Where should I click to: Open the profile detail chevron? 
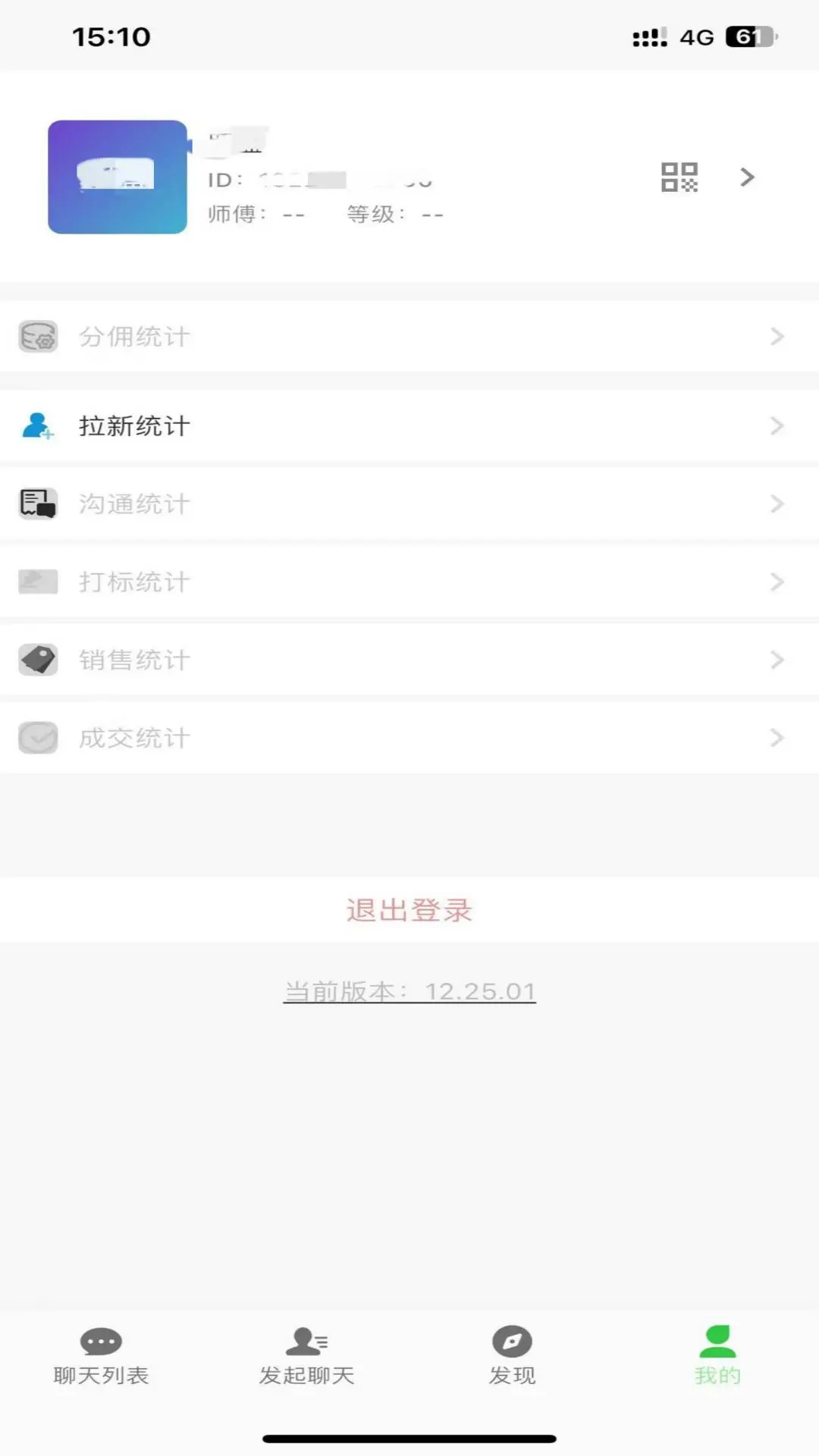pyautogui.click(x=747, y=177)
